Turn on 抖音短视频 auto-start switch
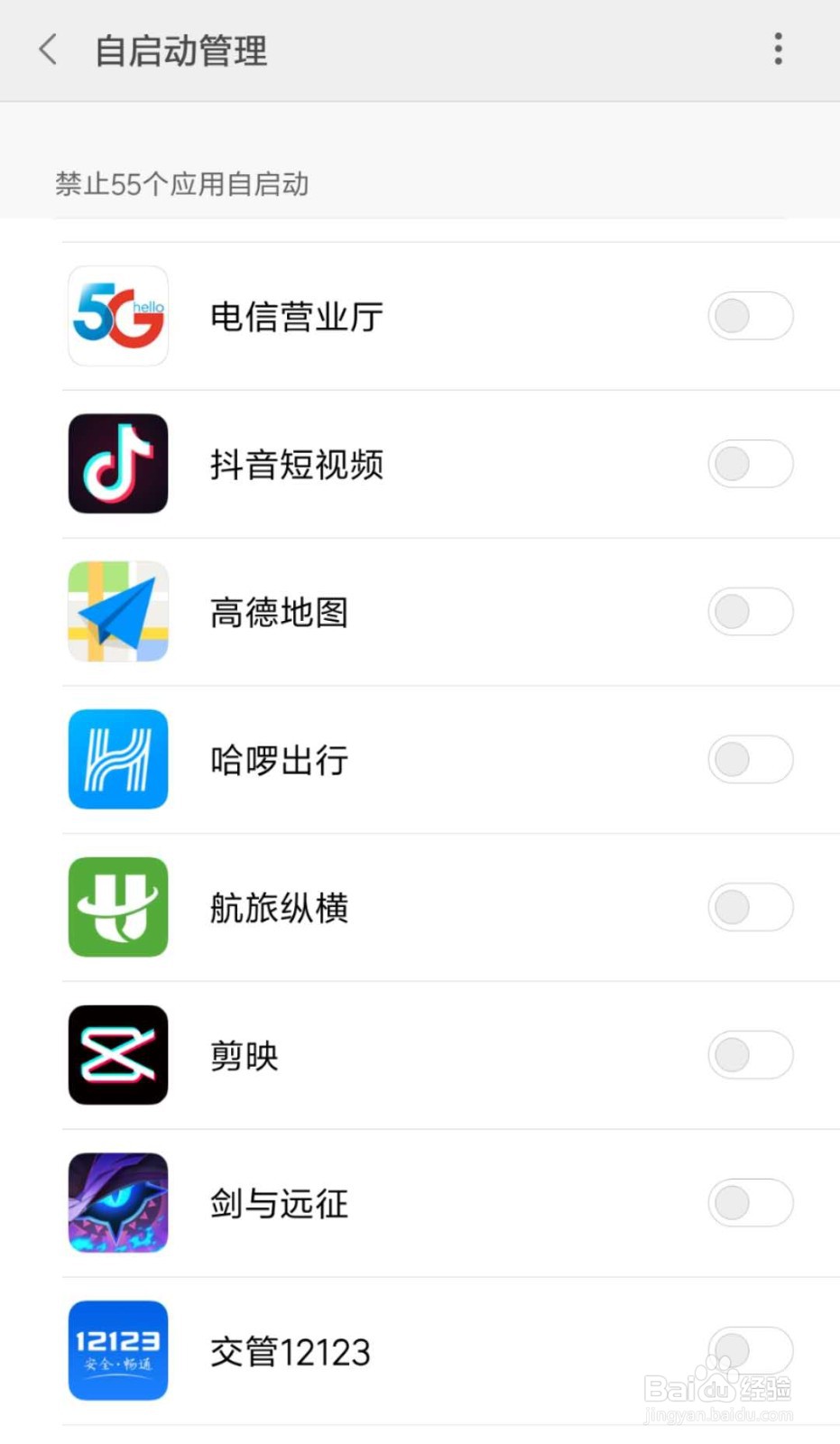840x1444 pixels. [750, 464]
